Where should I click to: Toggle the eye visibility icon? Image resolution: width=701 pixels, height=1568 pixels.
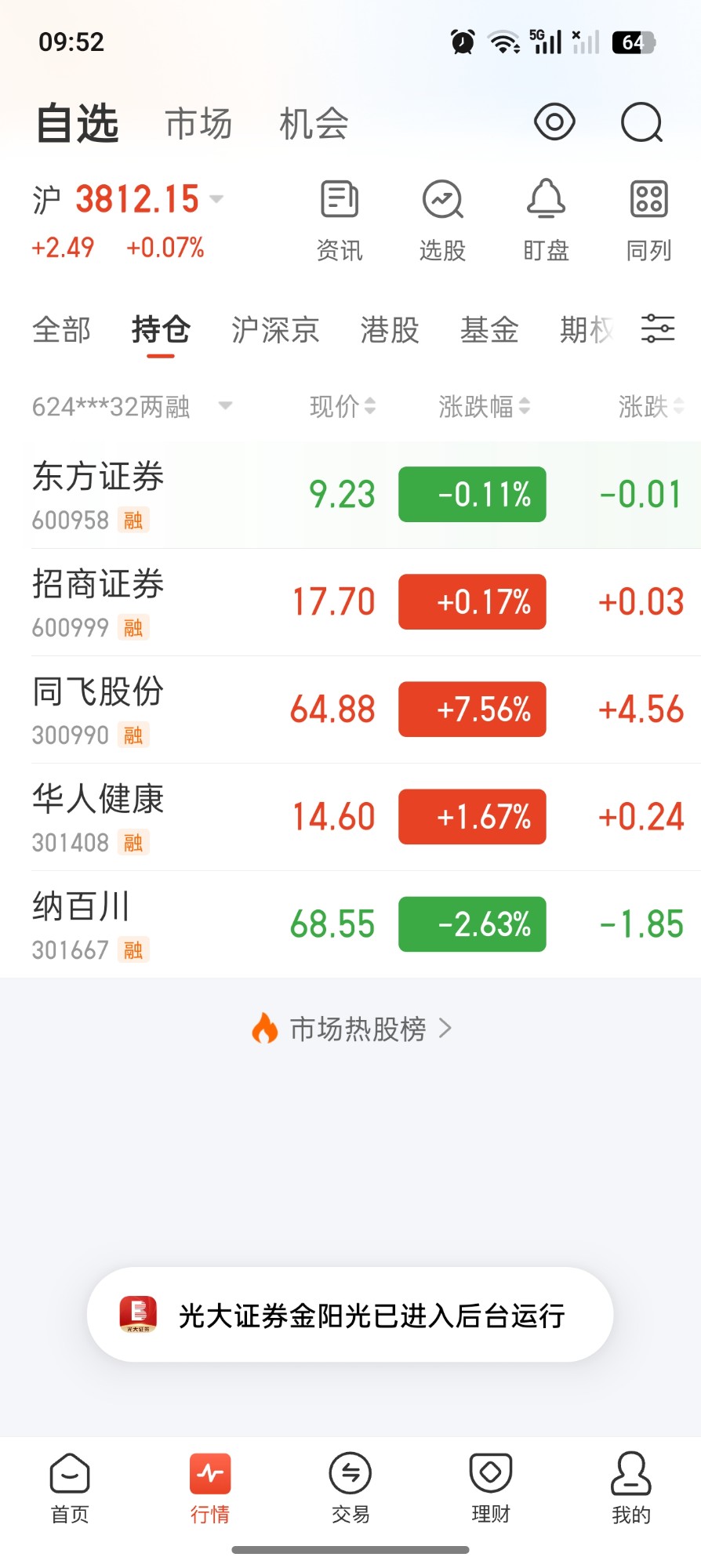[554, 122]
